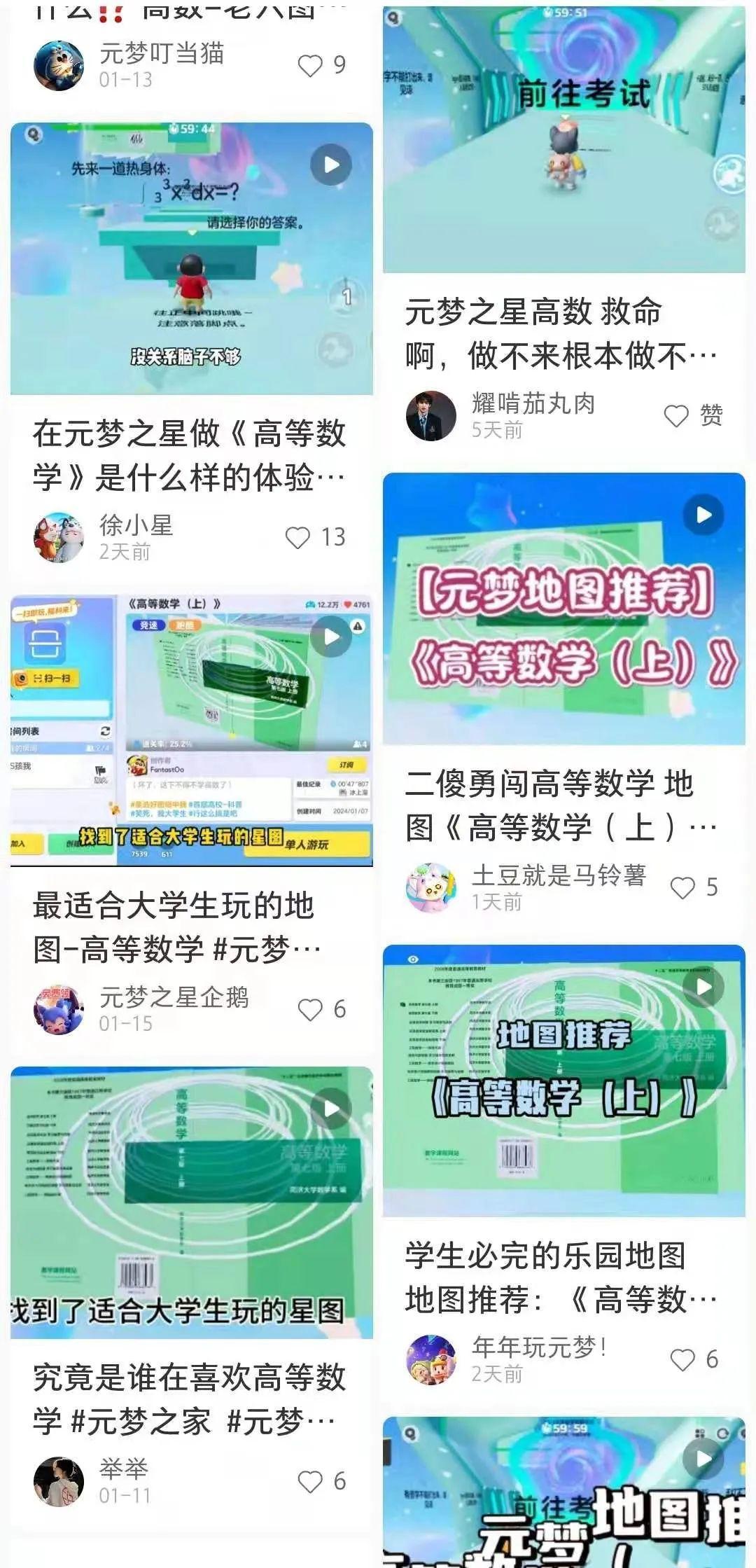Image resolution: width=756 pixels, height=1568 pixels.
Task: View the profile of author 元梦叮当猫
Action: pyautogui.click(x=59, y=66)
